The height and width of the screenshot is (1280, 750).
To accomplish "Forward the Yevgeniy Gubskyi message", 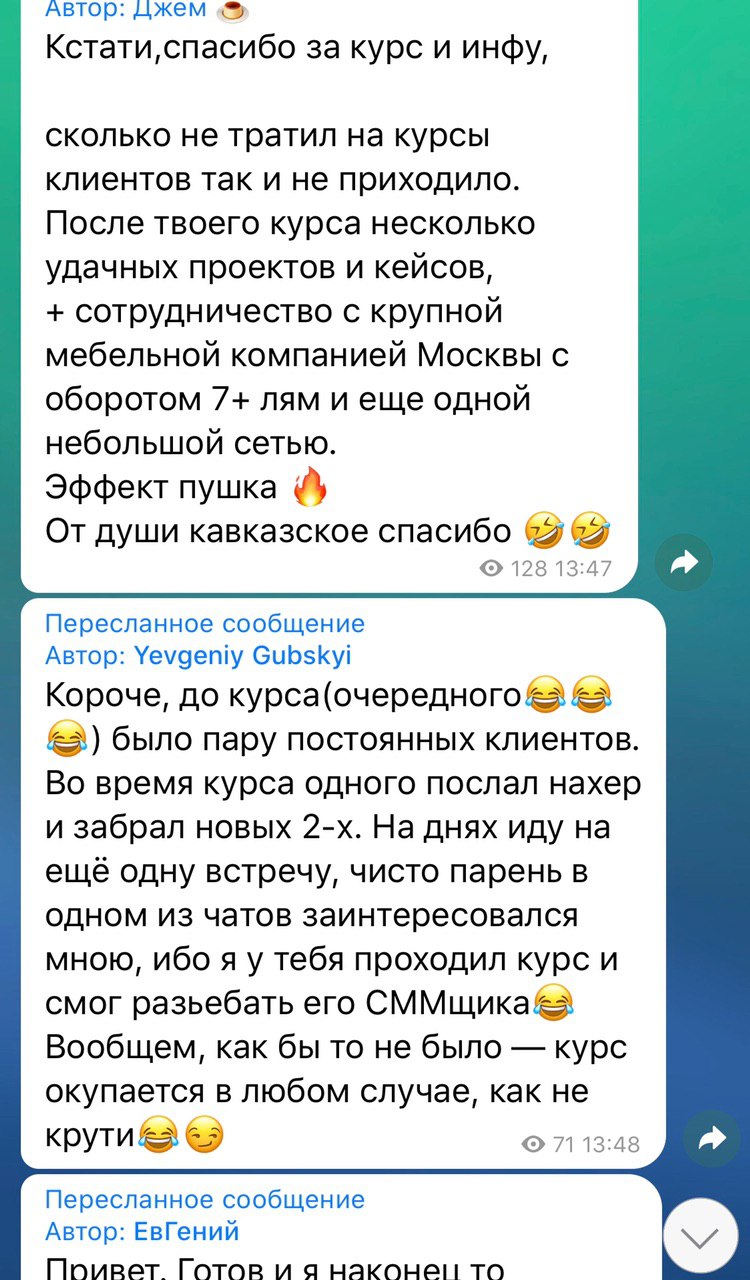I will tap(711, 1137).
